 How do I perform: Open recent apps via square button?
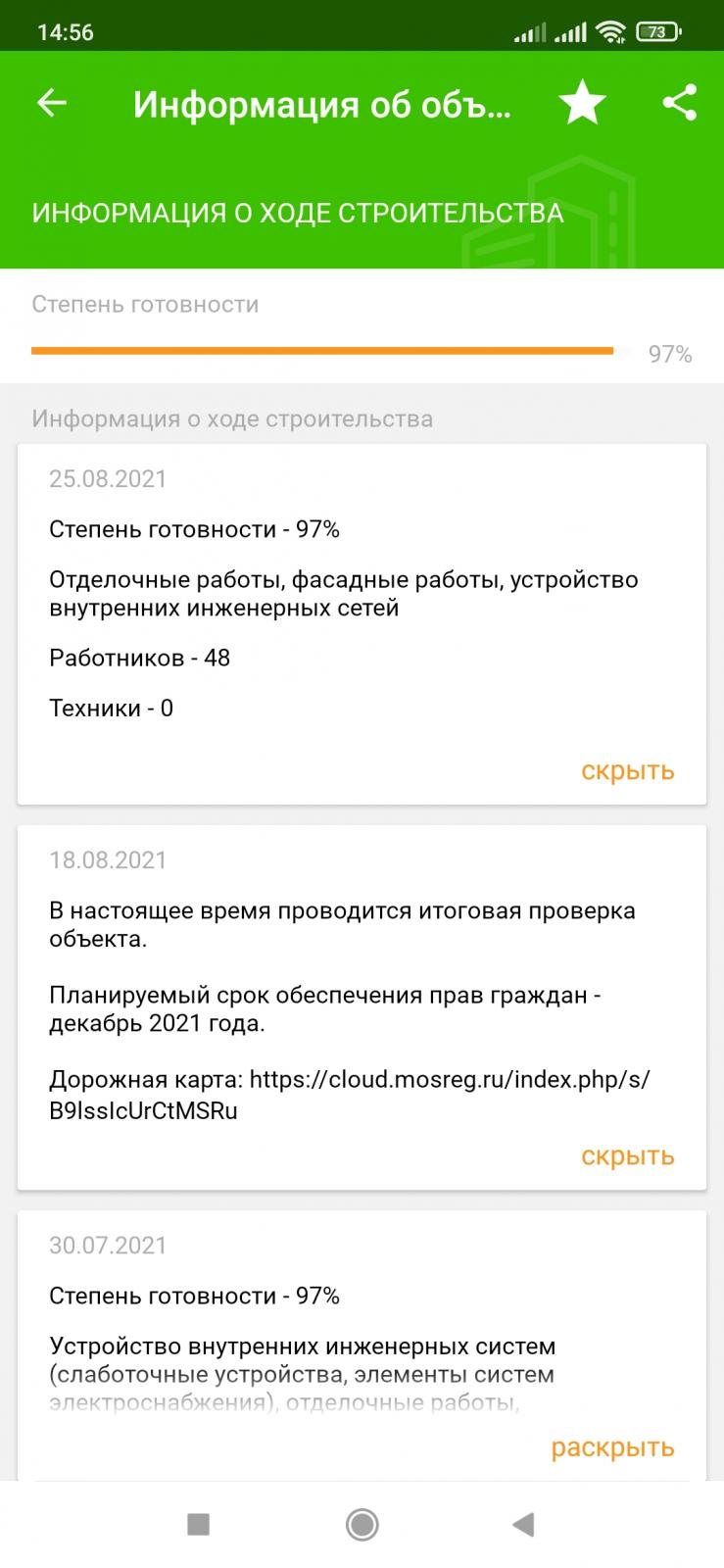tap(198, 1524)
